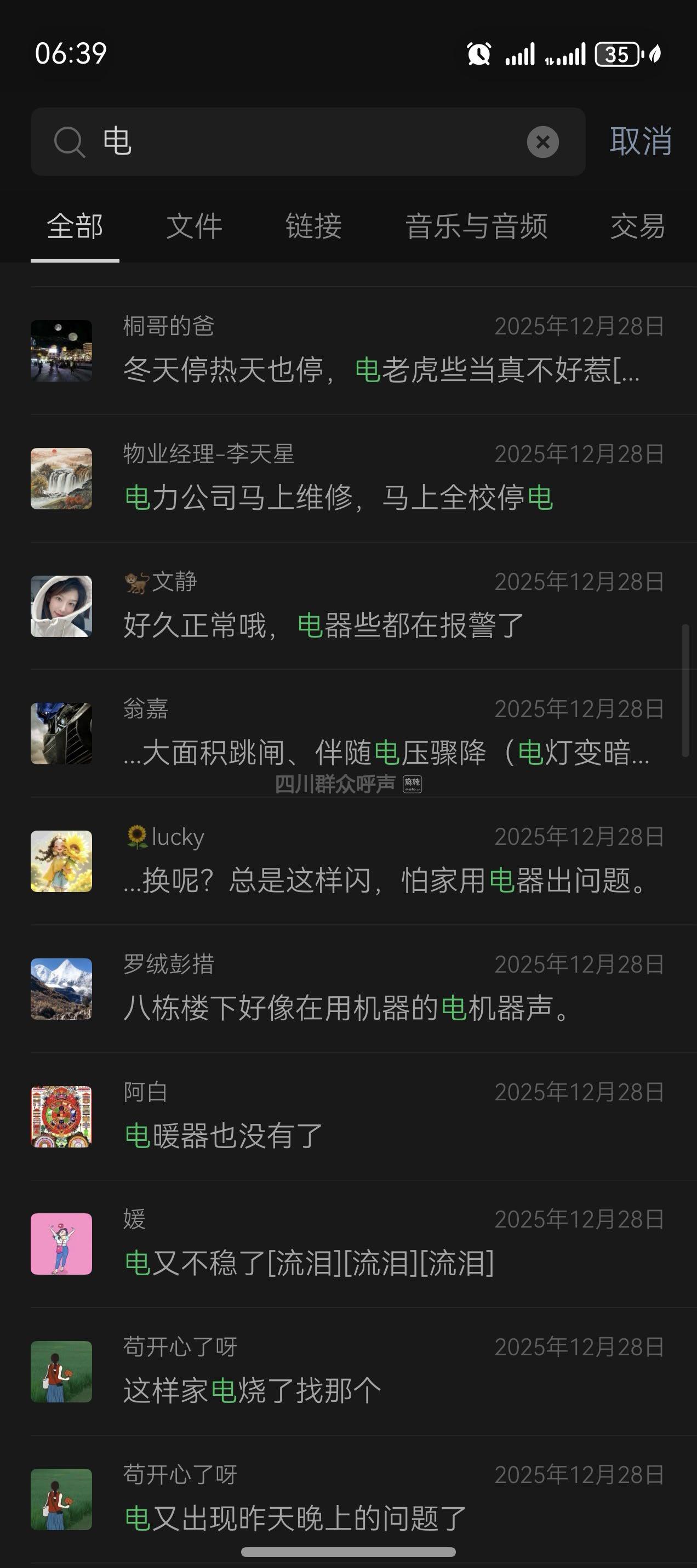Screen dimensions: 697x1568
Task: Switch to the 文件 tab
Action: click(x=194, y=226)
